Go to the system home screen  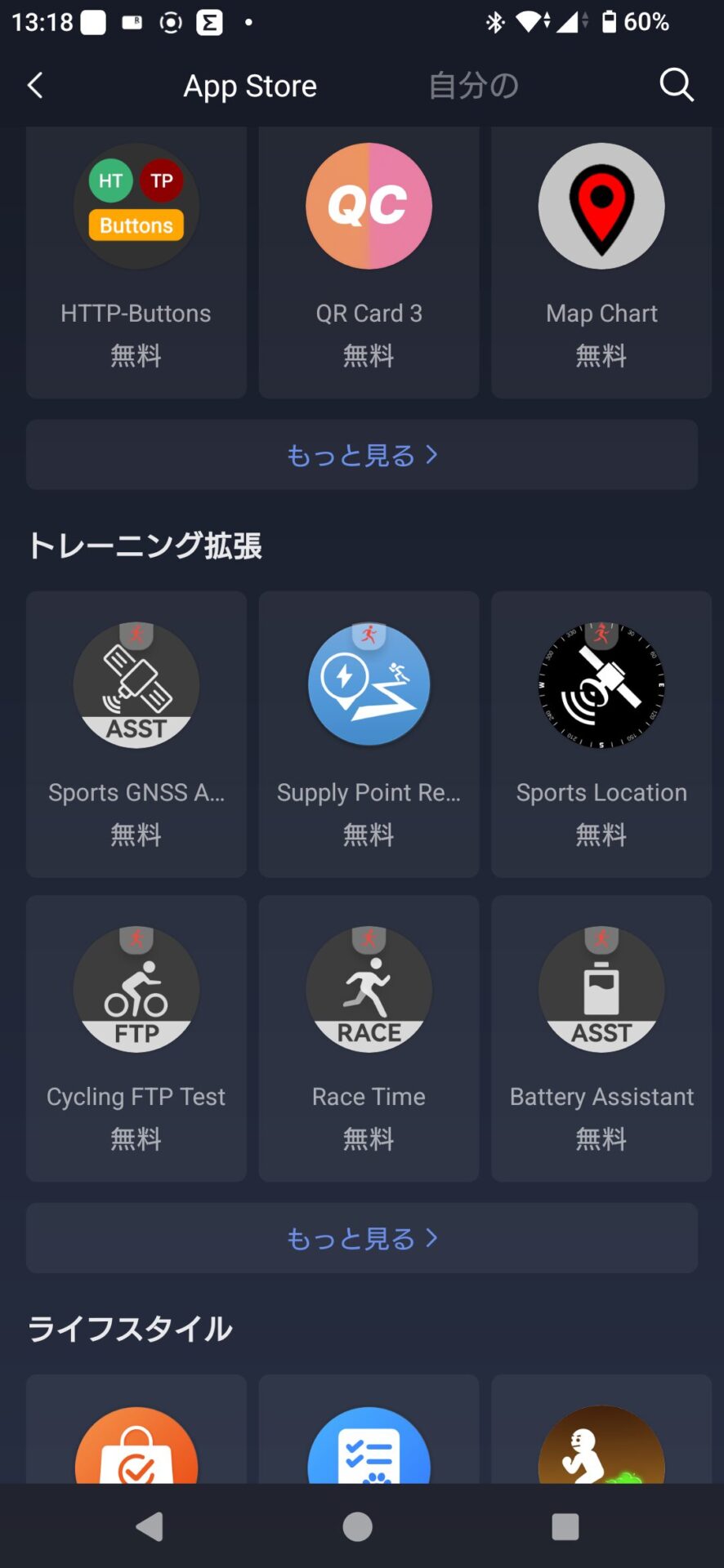(357, 1526)
